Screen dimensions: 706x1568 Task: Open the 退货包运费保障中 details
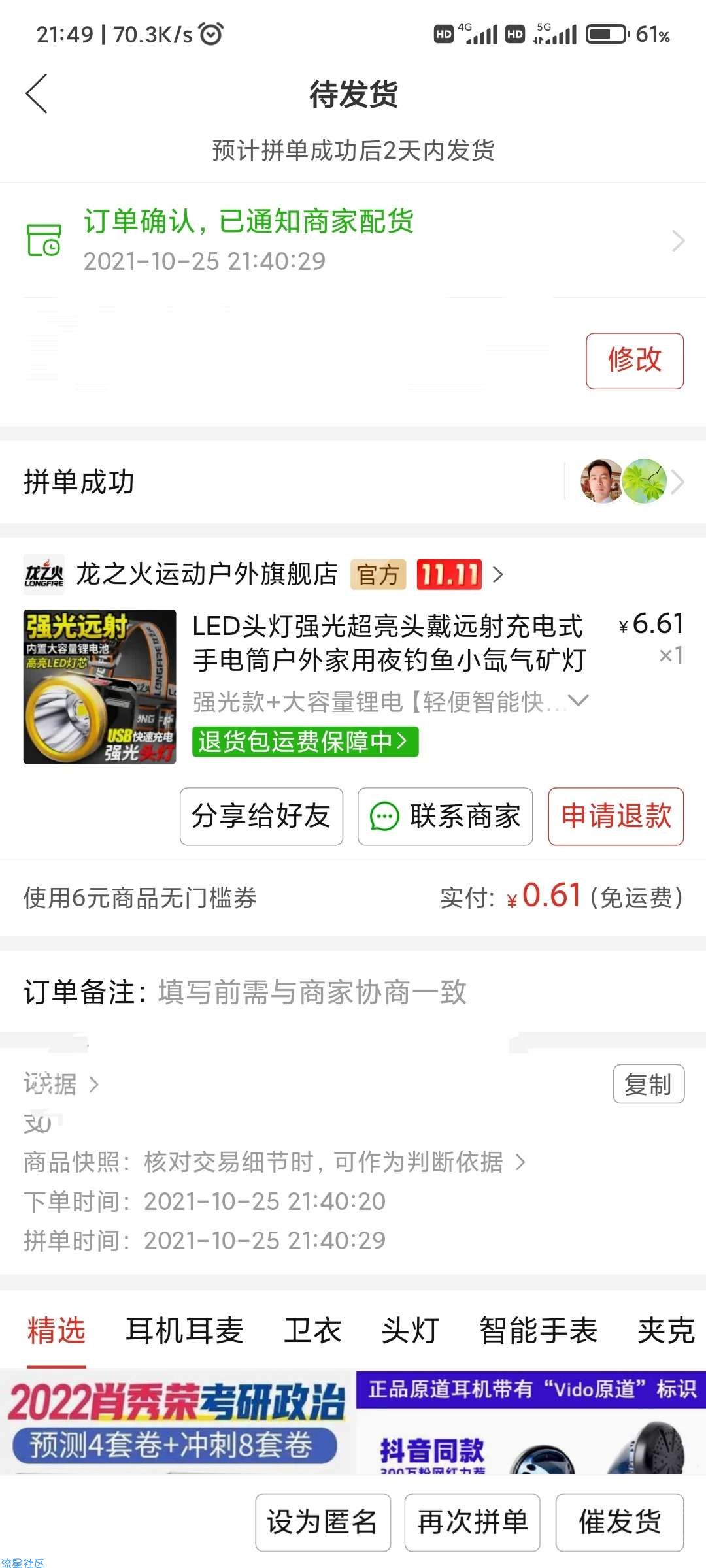click(305, 742)
